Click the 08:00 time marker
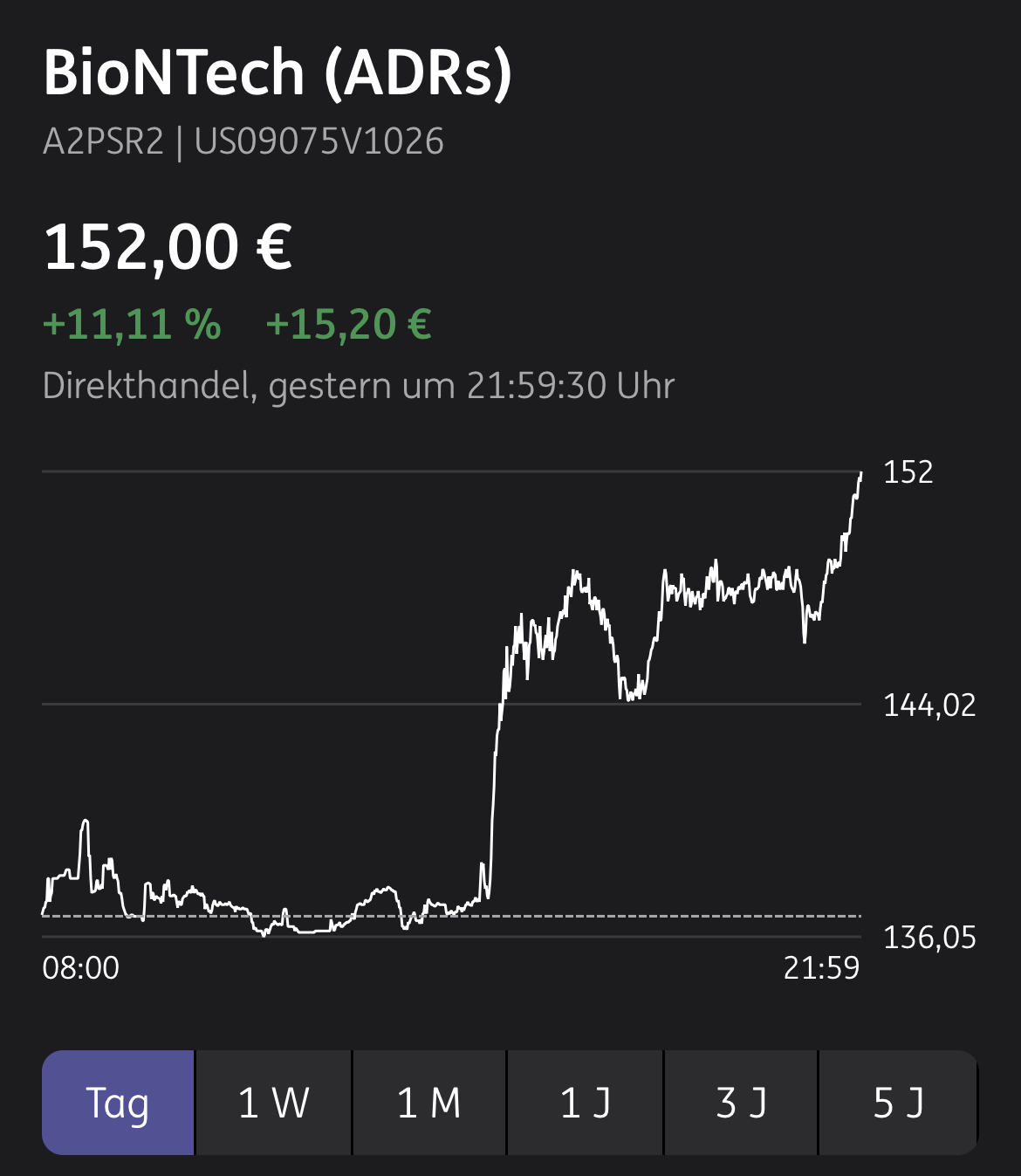The image size is (1021, 1176). 81,968
